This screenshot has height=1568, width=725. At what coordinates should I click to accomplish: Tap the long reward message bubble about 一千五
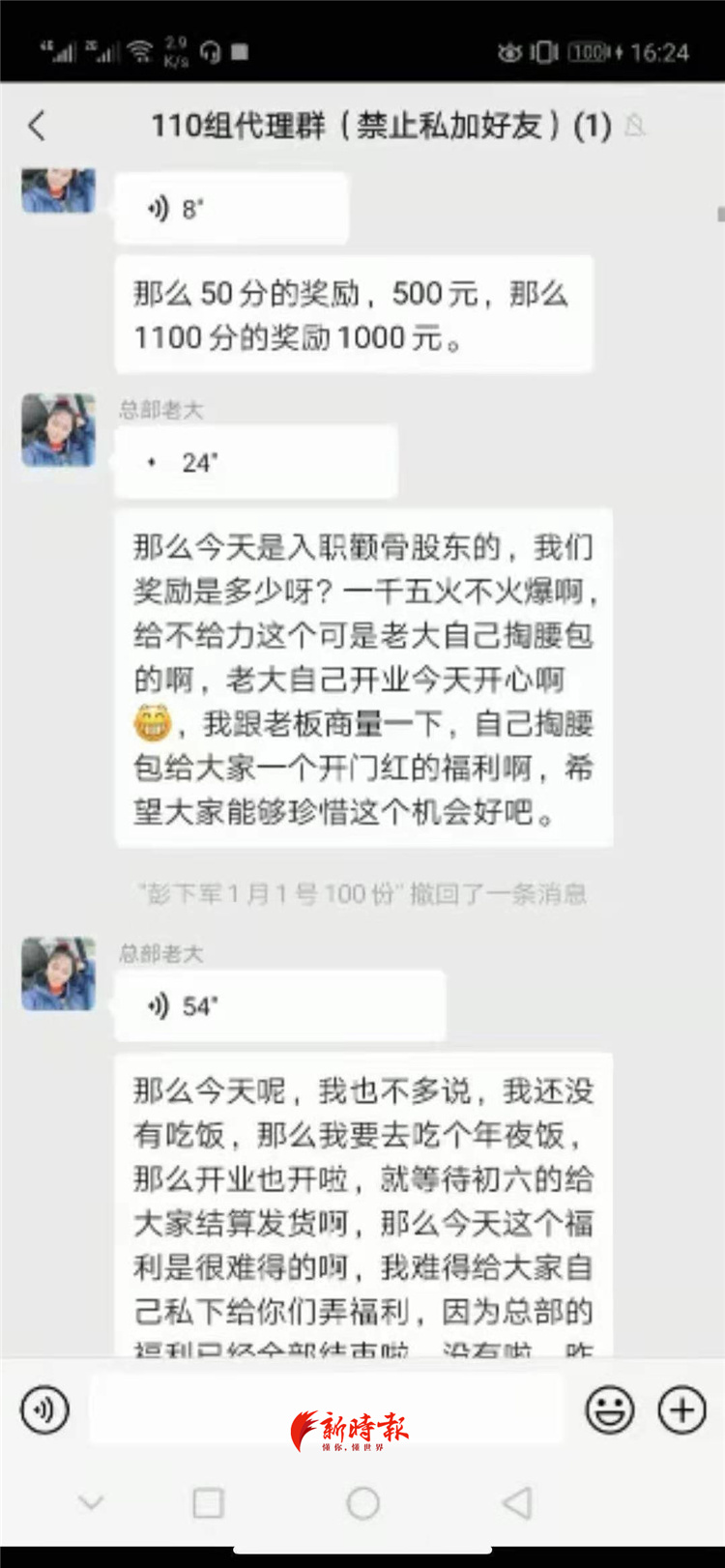[x=364, y=677]
